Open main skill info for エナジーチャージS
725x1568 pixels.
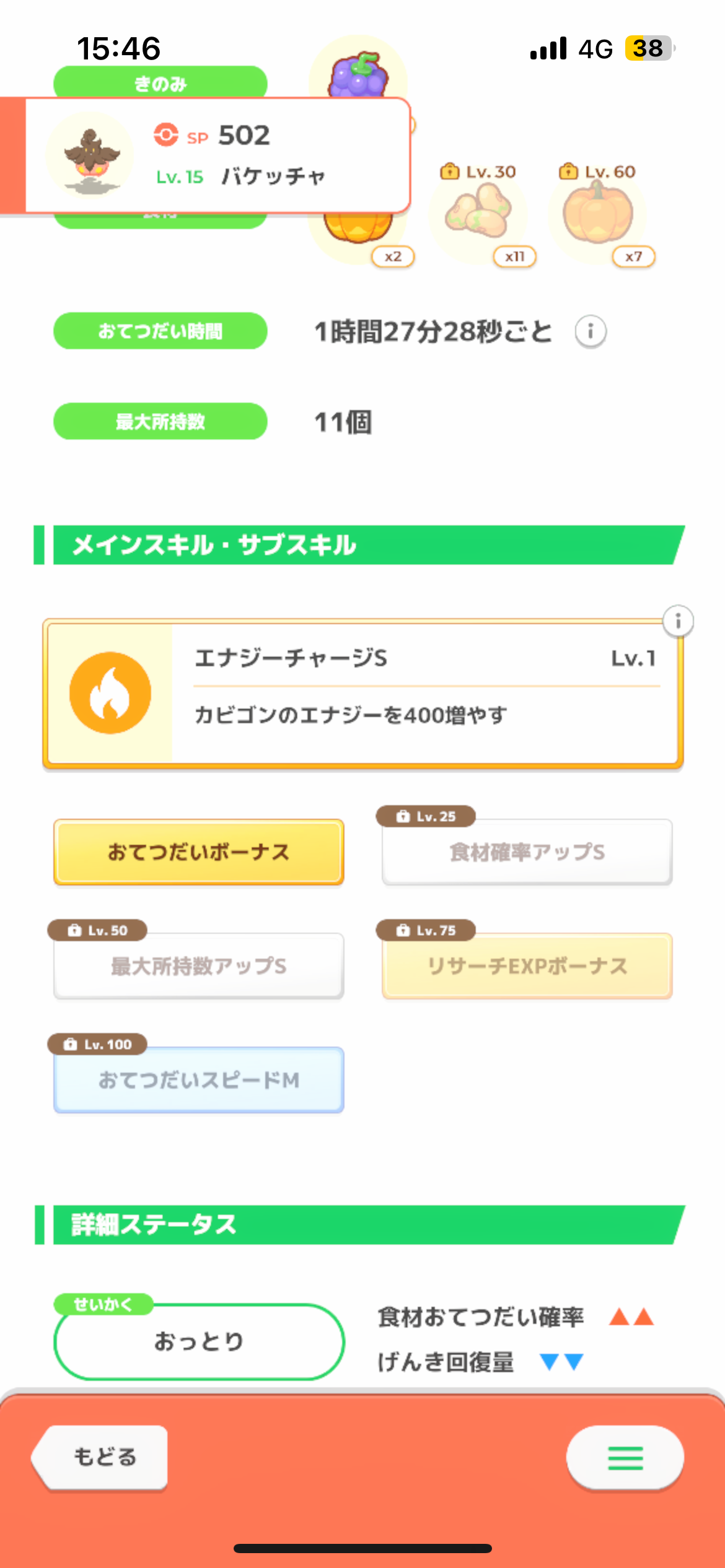(x=678, y=621)
